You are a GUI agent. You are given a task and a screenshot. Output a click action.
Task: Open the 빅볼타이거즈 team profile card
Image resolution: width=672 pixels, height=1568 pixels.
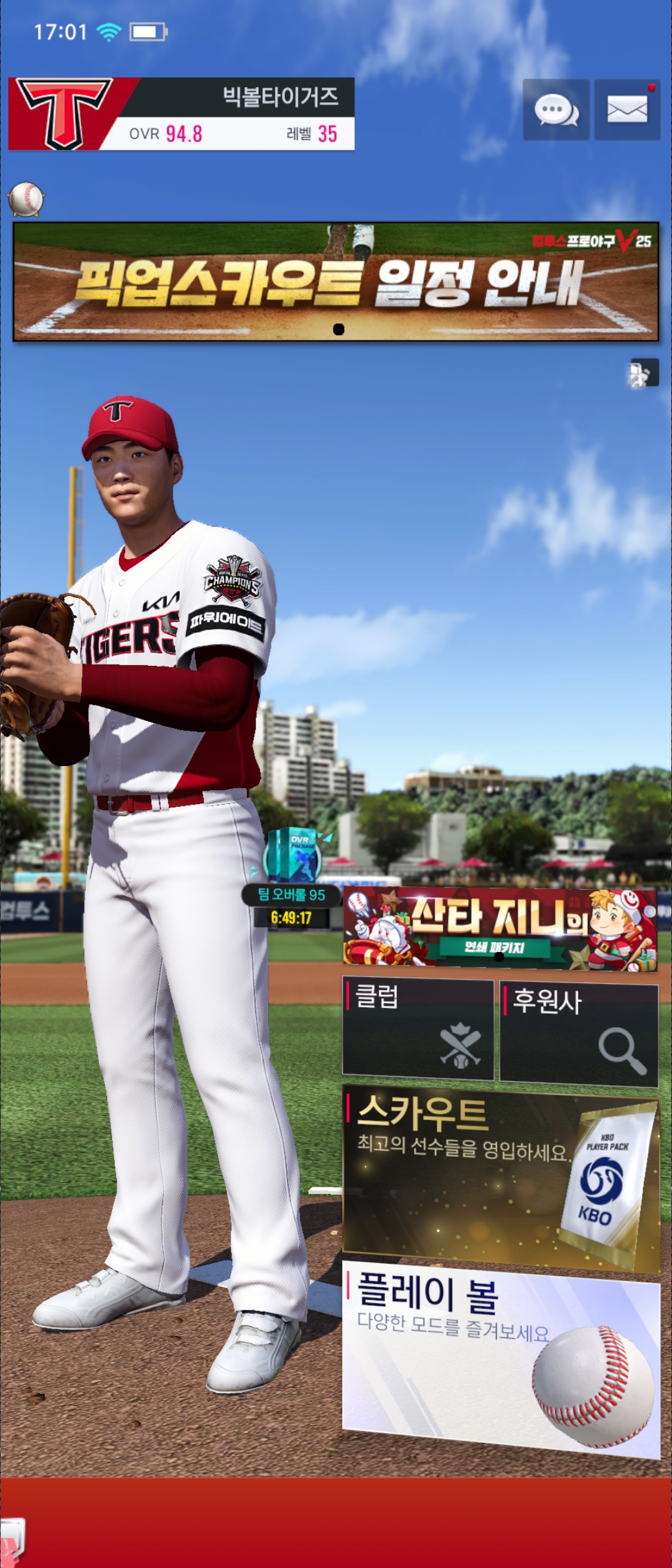point(181,114)
